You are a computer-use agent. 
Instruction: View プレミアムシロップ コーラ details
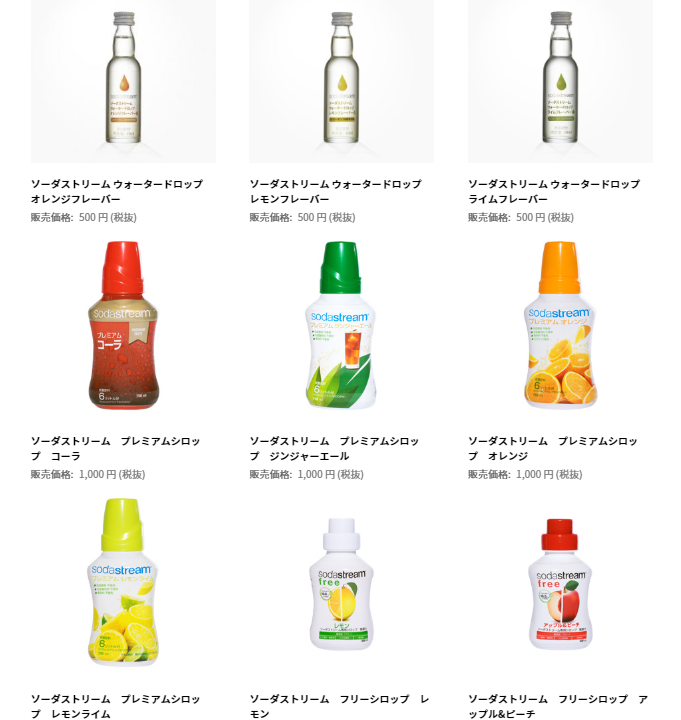point(123,327)
